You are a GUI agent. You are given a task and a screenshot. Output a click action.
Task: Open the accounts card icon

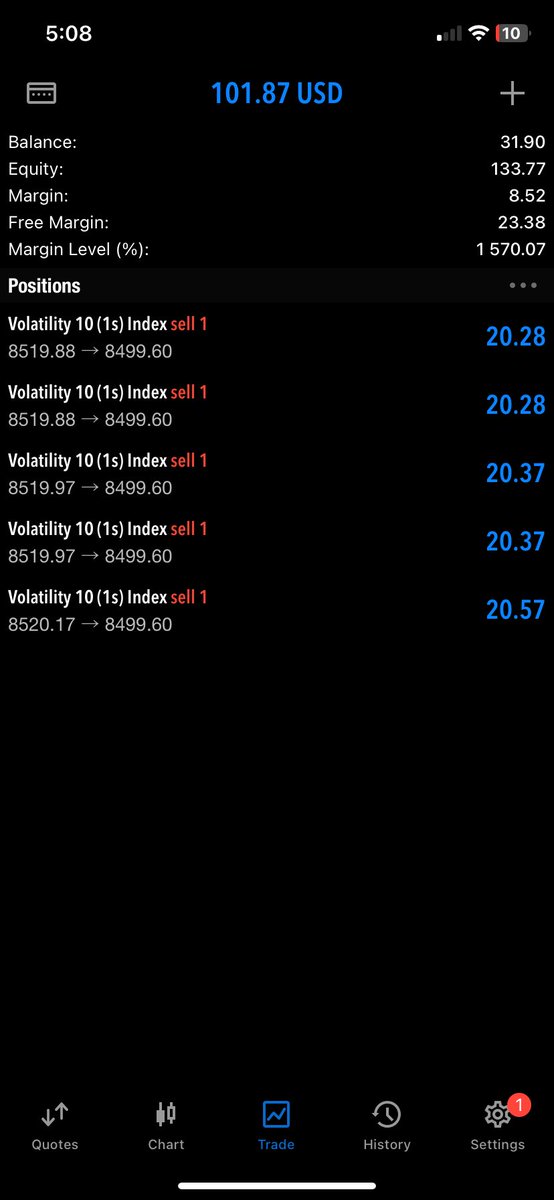41,94
